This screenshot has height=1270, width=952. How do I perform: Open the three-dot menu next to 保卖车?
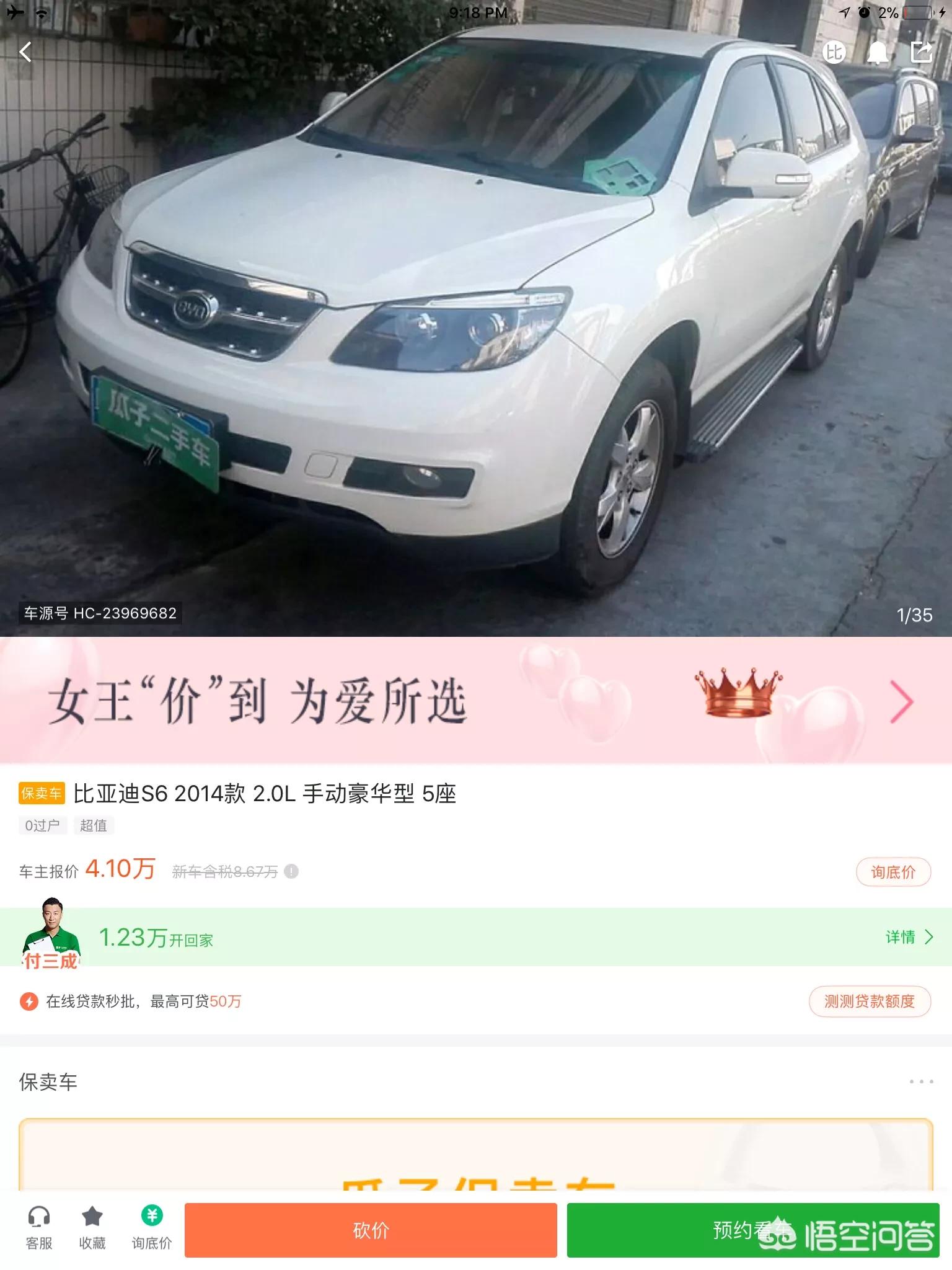(x=921, y=1081)
